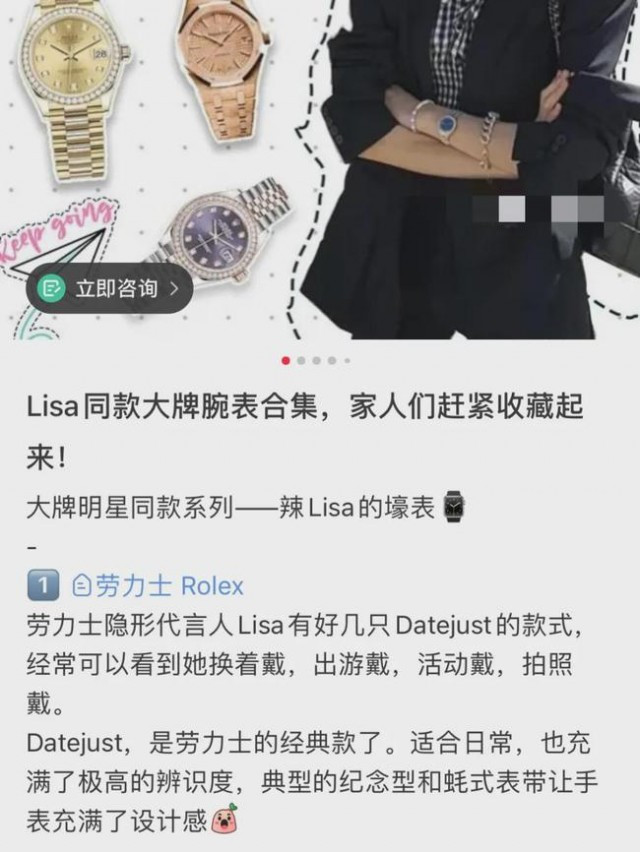Tap the 立即咨询 consult button
Image resolution: width=640 pixels, height=852 pixels.
pyautogui.click(x=108, y=289)
